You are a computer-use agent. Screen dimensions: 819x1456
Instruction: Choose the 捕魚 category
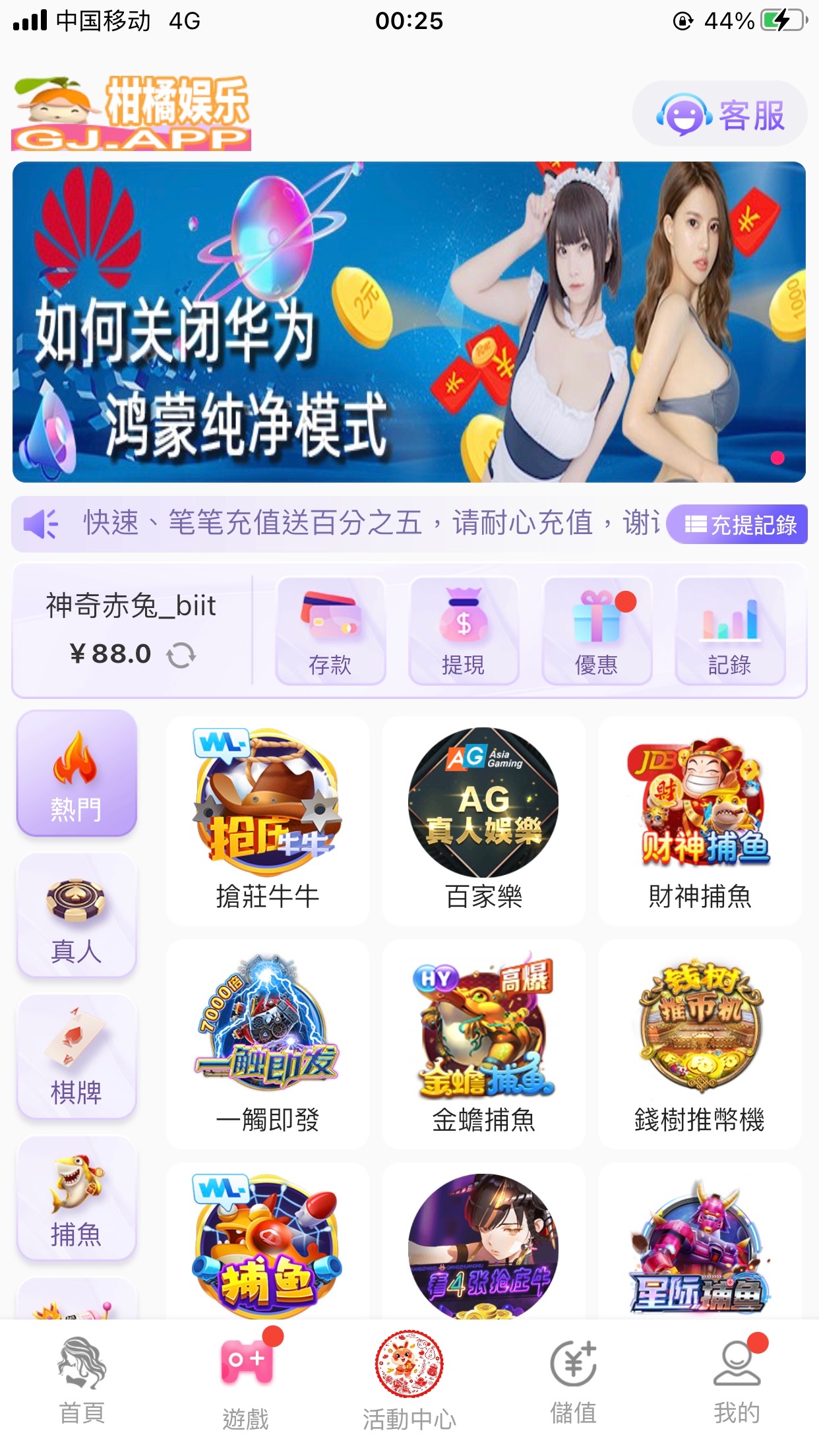coord(76,1199)
